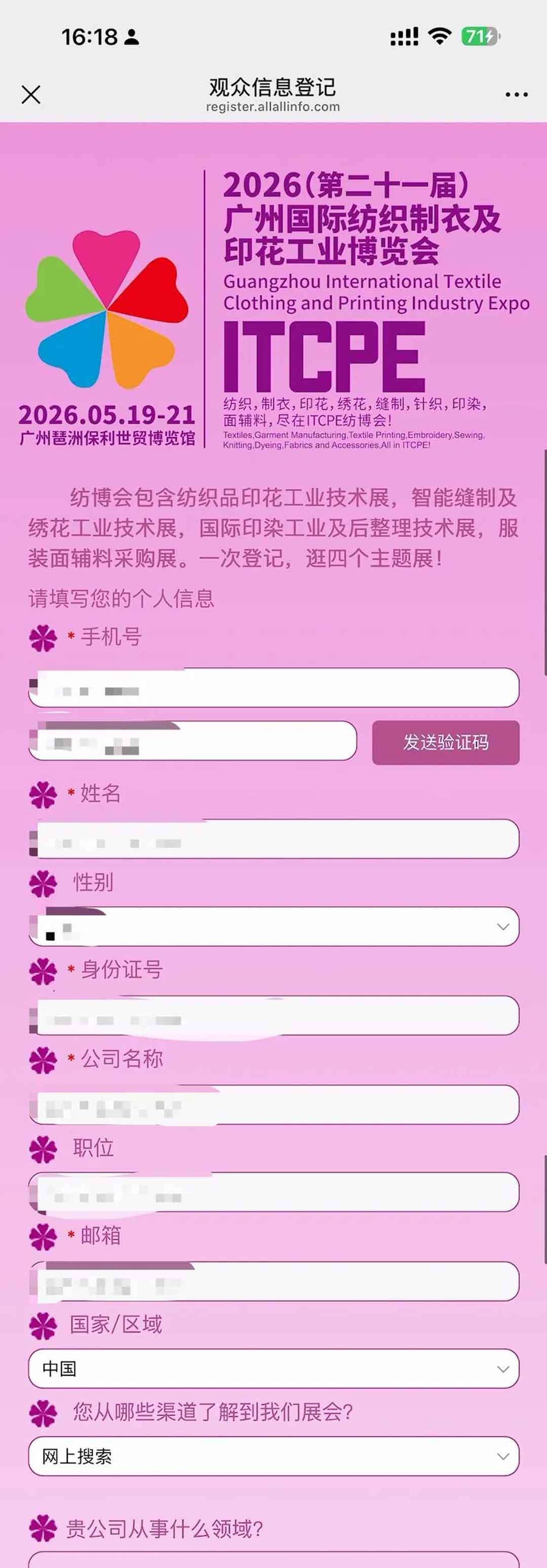
Task: Close the registration webview
Action: coord(30,94)
